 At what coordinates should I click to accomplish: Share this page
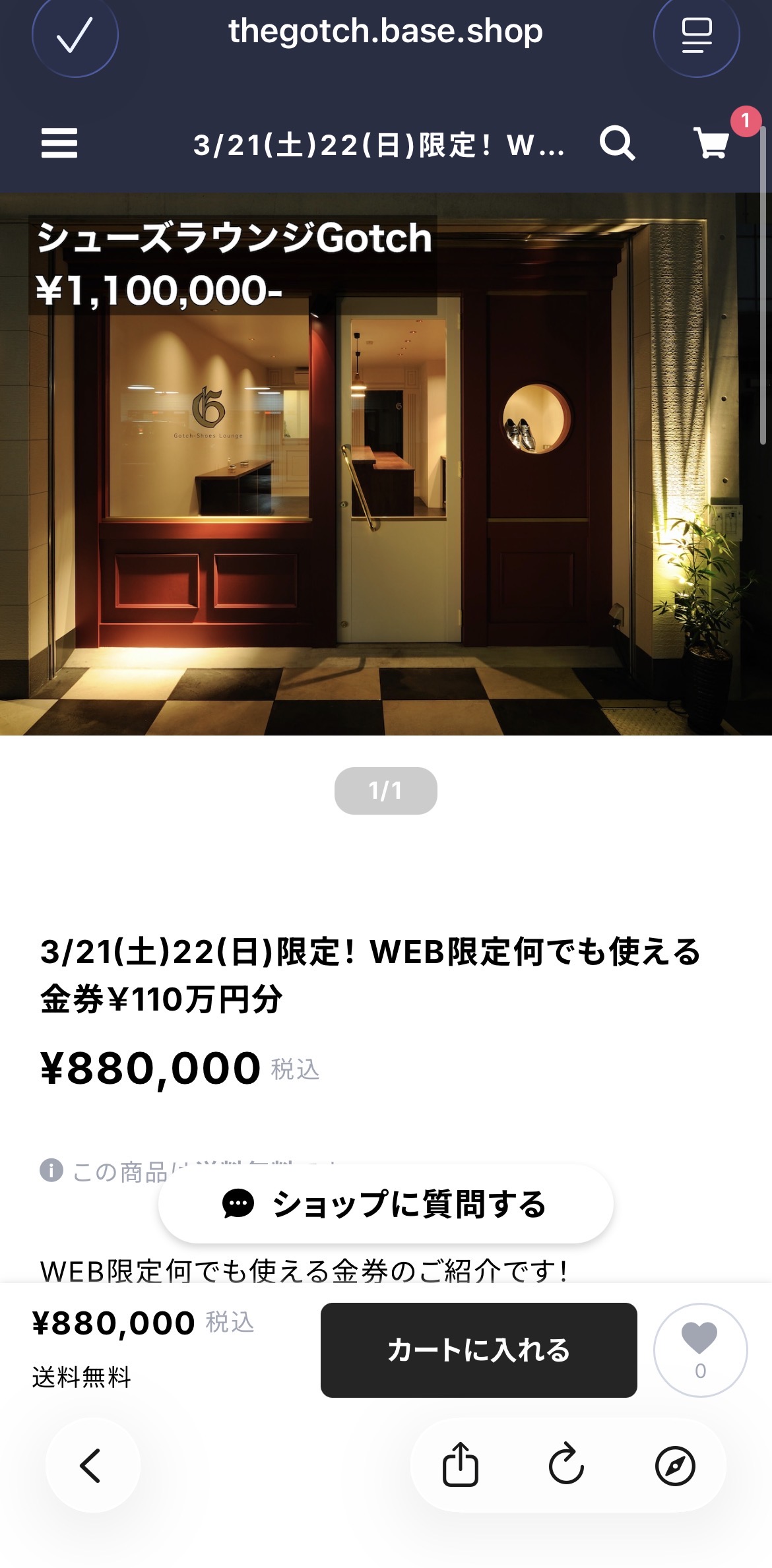click(460, 1465)
